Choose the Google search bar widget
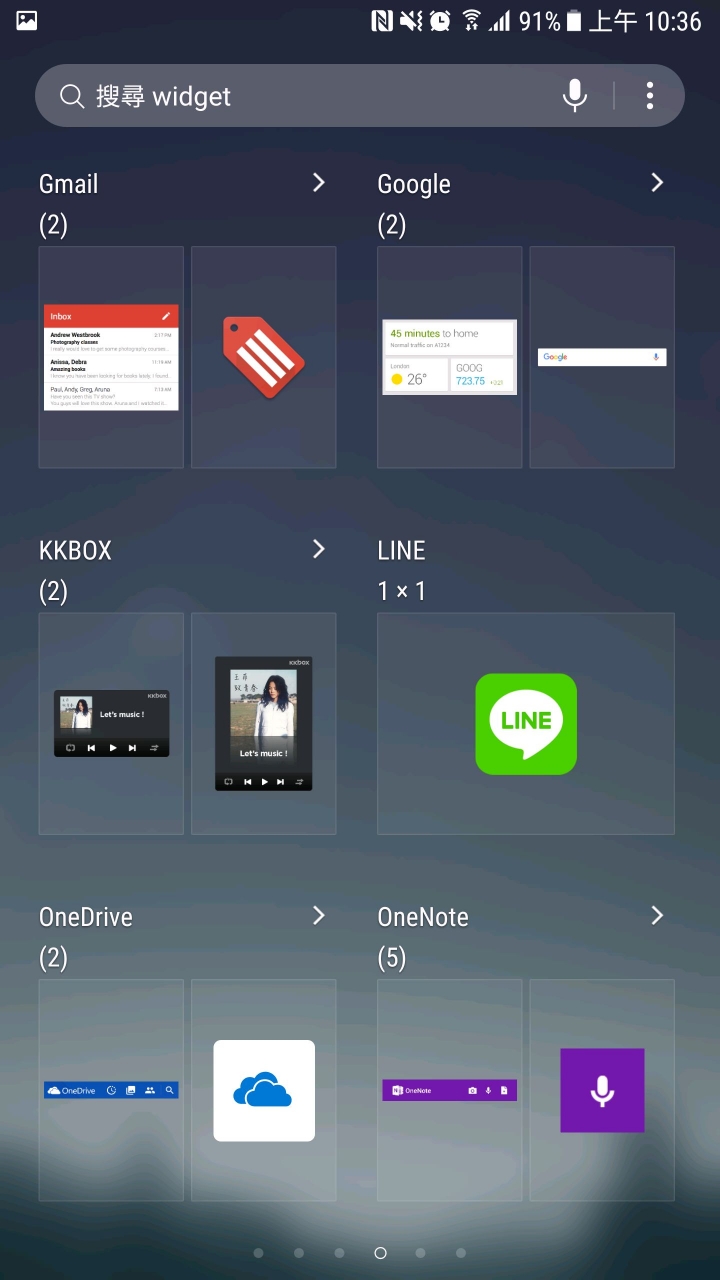Screen dimensions: 720x1280 pos(602,357)
